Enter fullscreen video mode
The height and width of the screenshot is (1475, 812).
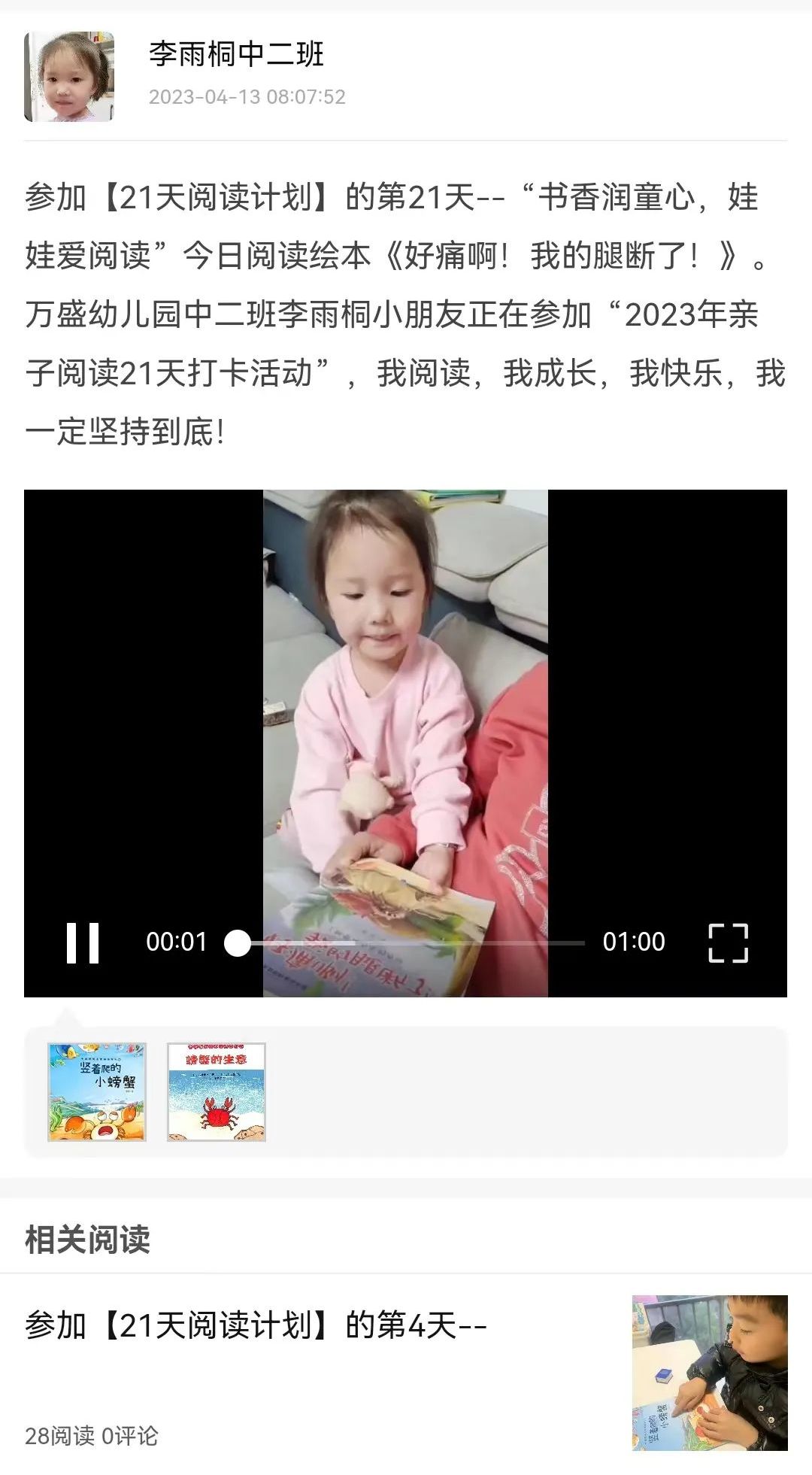pos(728,942)
